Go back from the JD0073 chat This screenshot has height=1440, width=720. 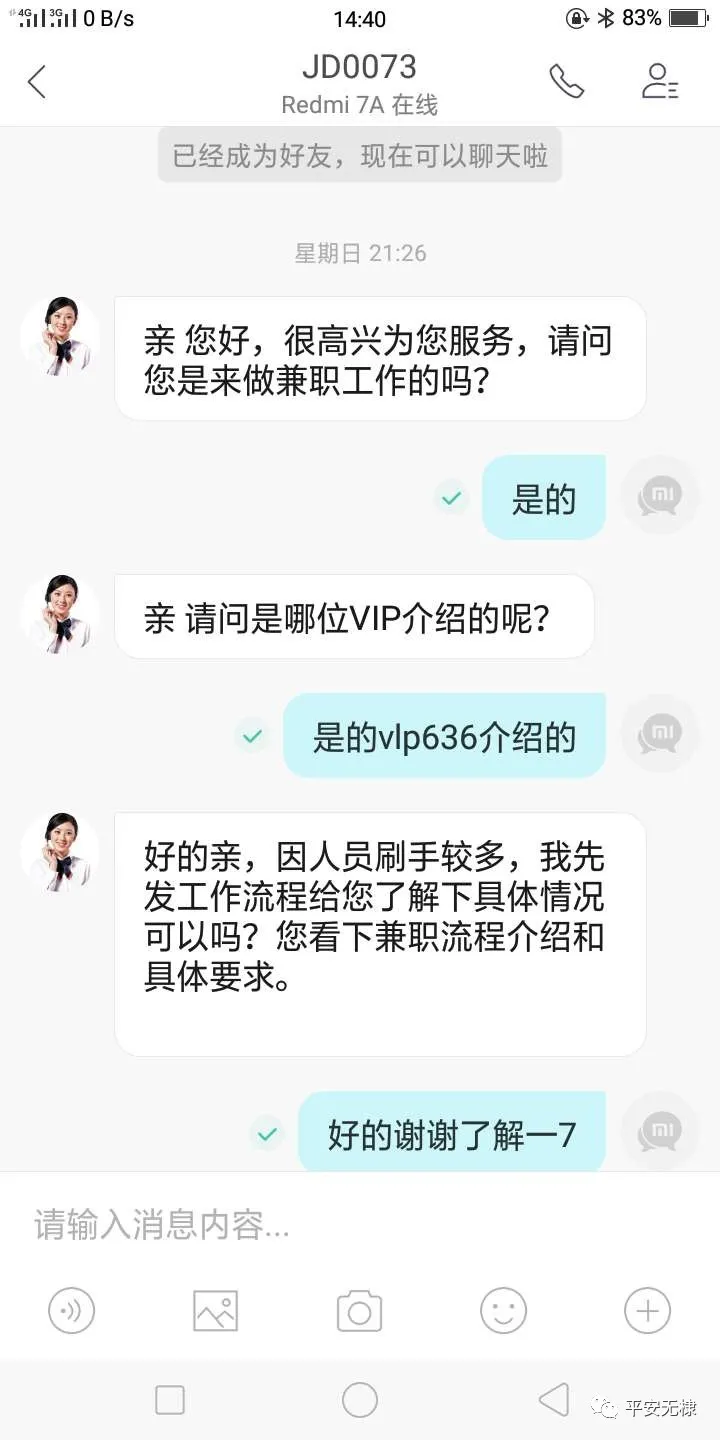(x=37, y=82)
